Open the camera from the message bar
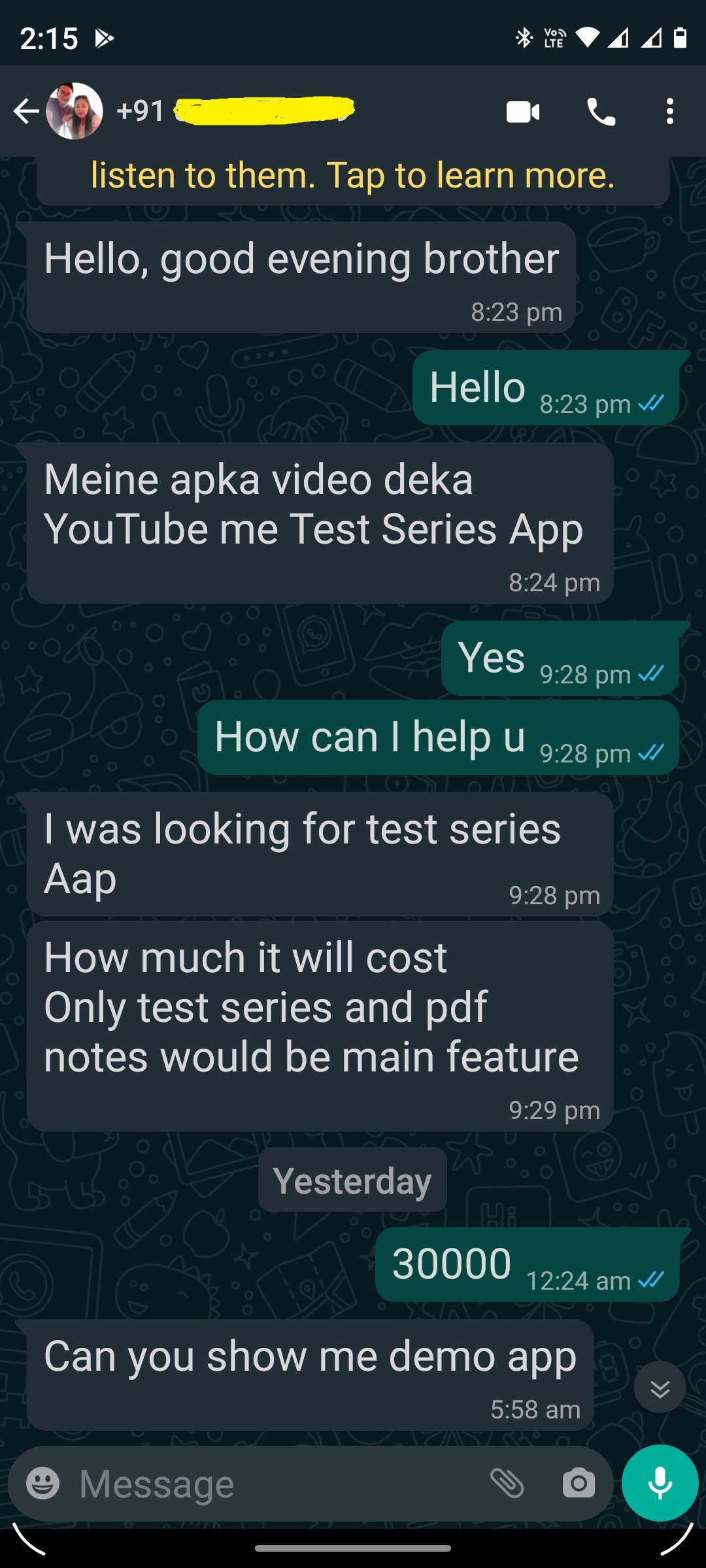The image size is (706, 1568). 579,1484
